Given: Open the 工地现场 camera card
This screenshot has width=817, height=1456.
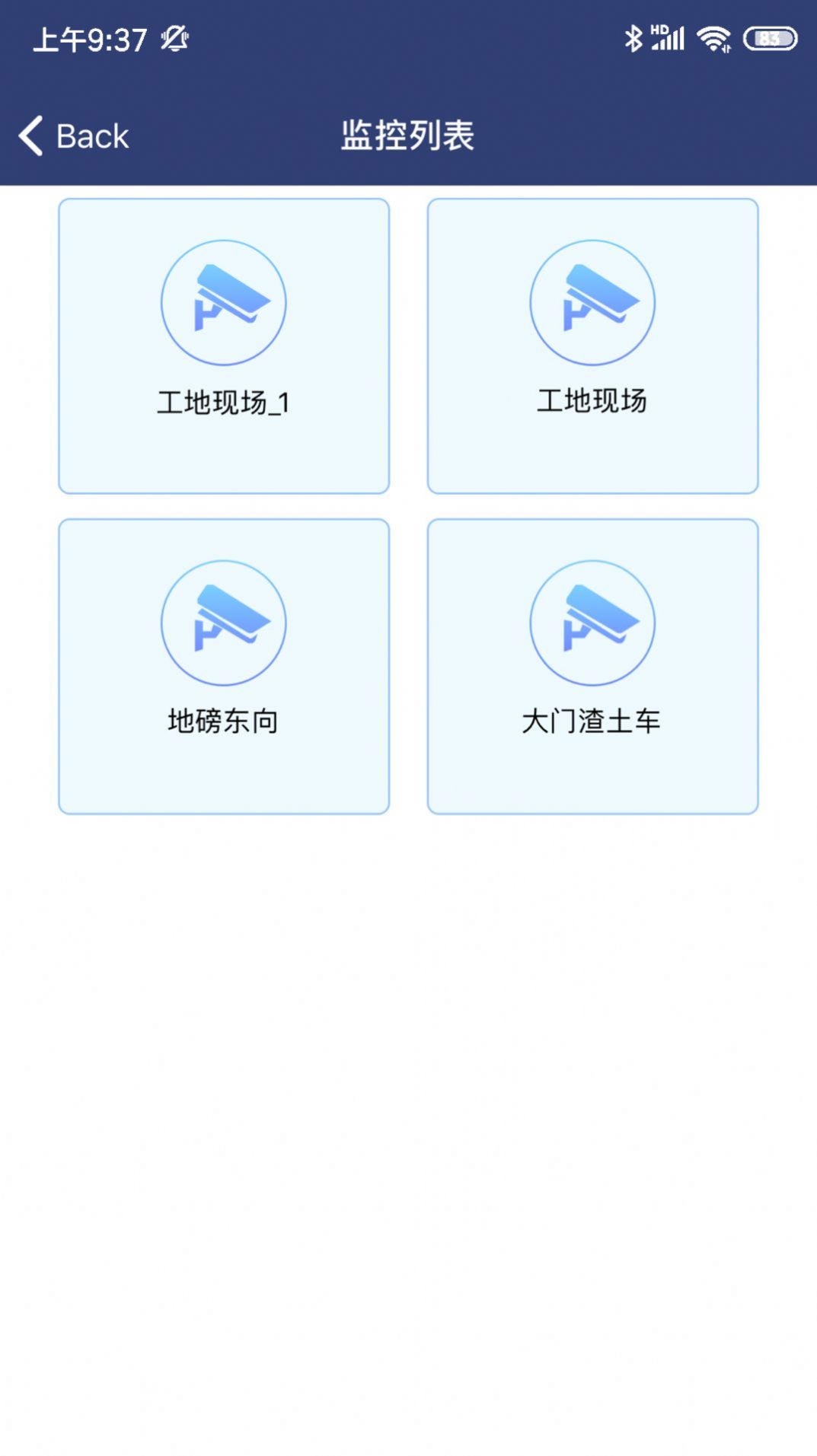Looking at the screenshot, I should [x=592, y=346].
